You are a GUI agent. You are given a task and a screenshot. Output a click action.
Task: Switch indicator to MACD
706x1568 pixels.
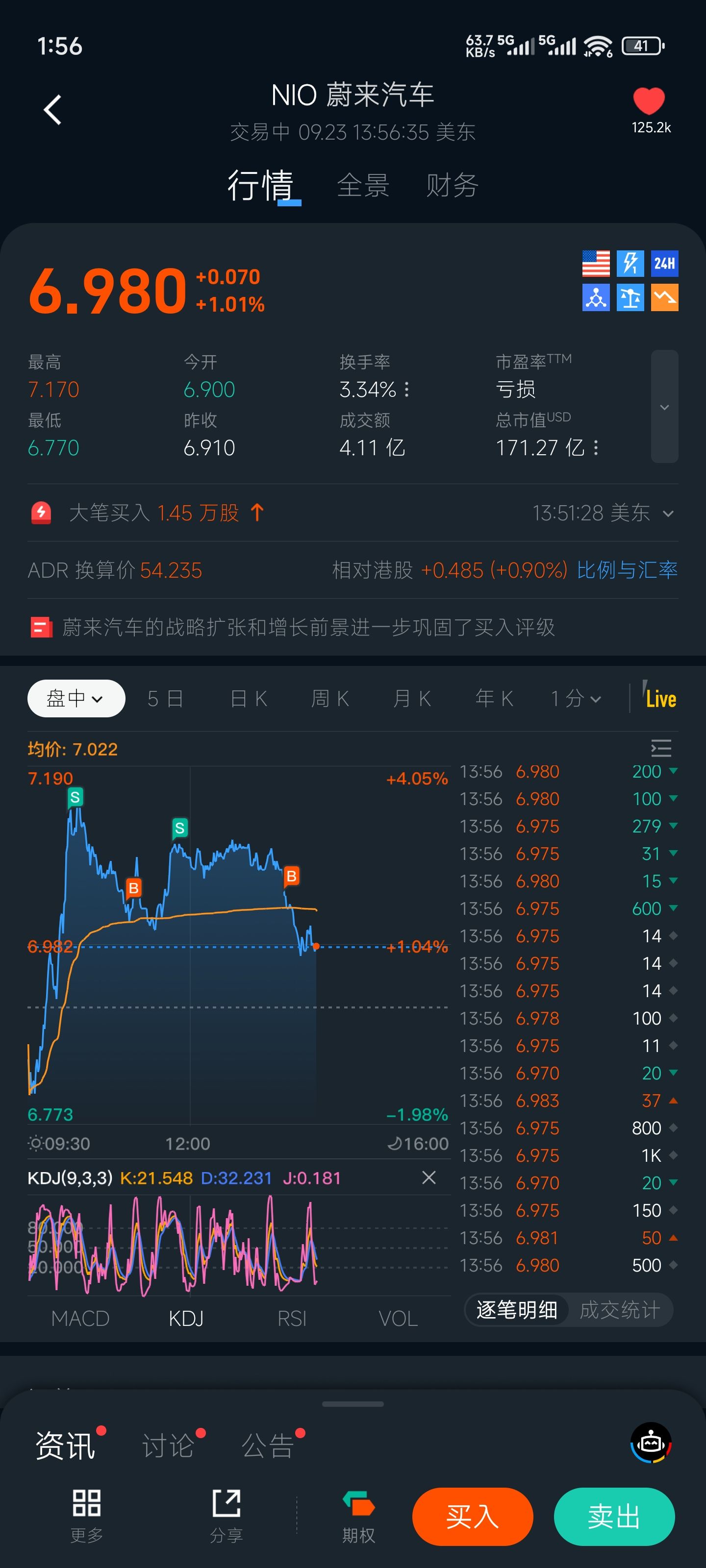tap(80, 1319)
